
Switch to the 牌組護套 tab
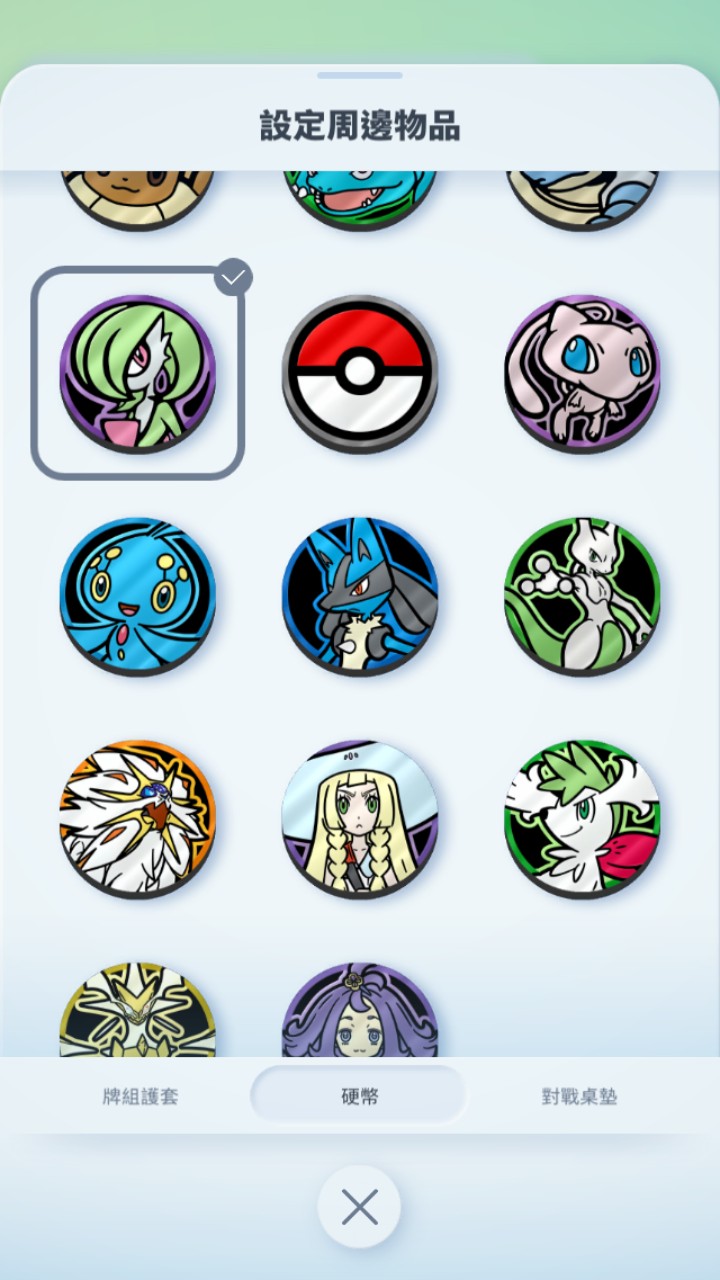pos(140,1096)
